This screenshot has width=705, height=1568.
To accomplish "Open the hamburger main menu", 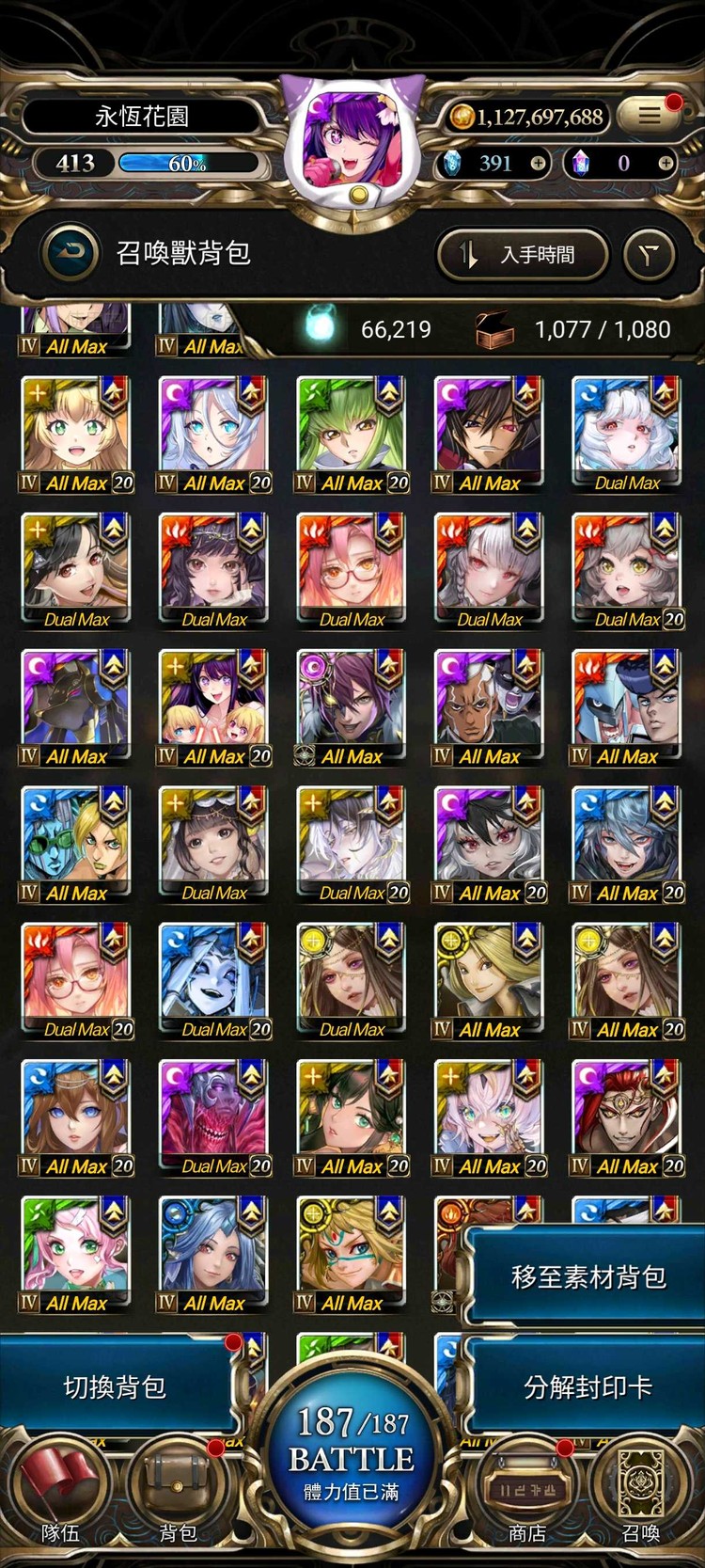I will click(650, 115).
